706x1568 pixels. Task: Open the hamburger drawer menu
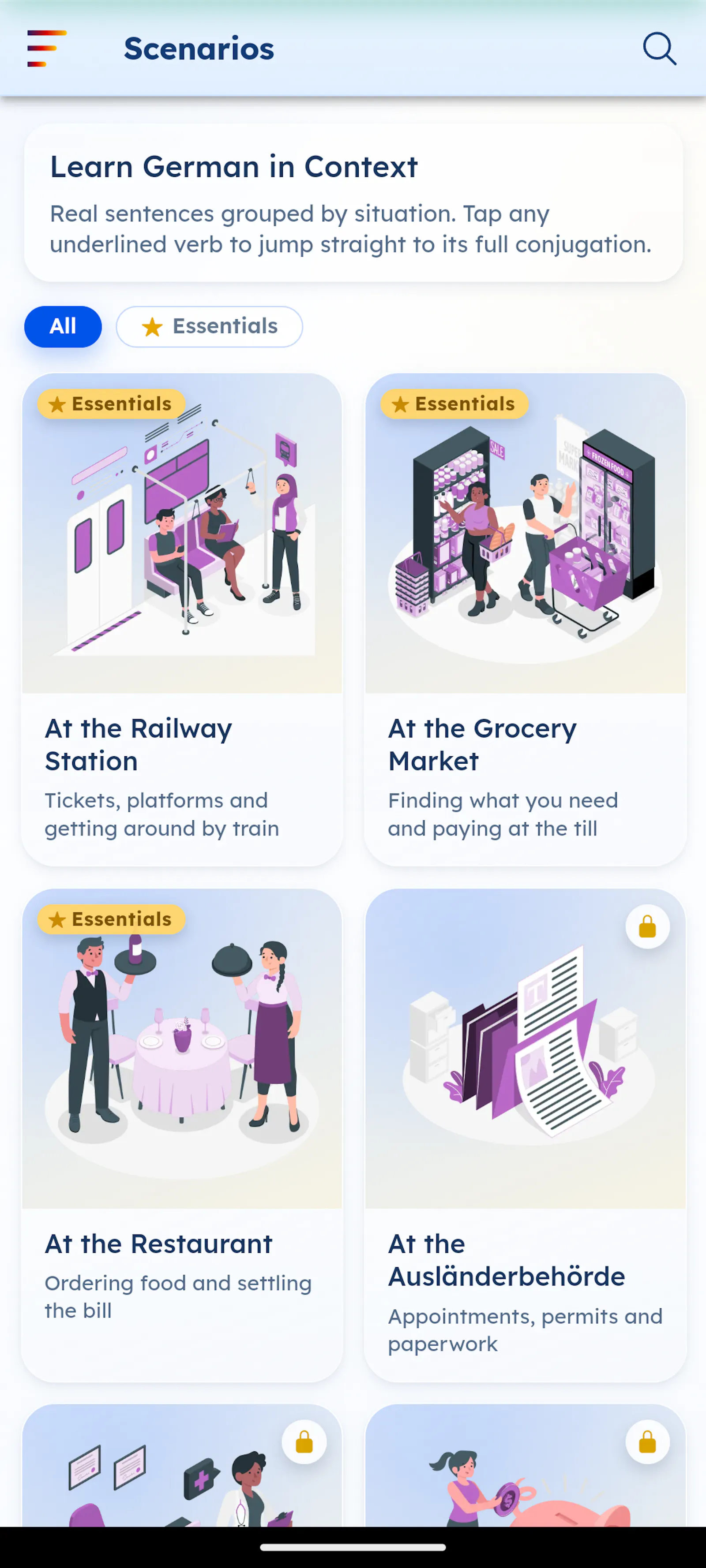point(47,48)
